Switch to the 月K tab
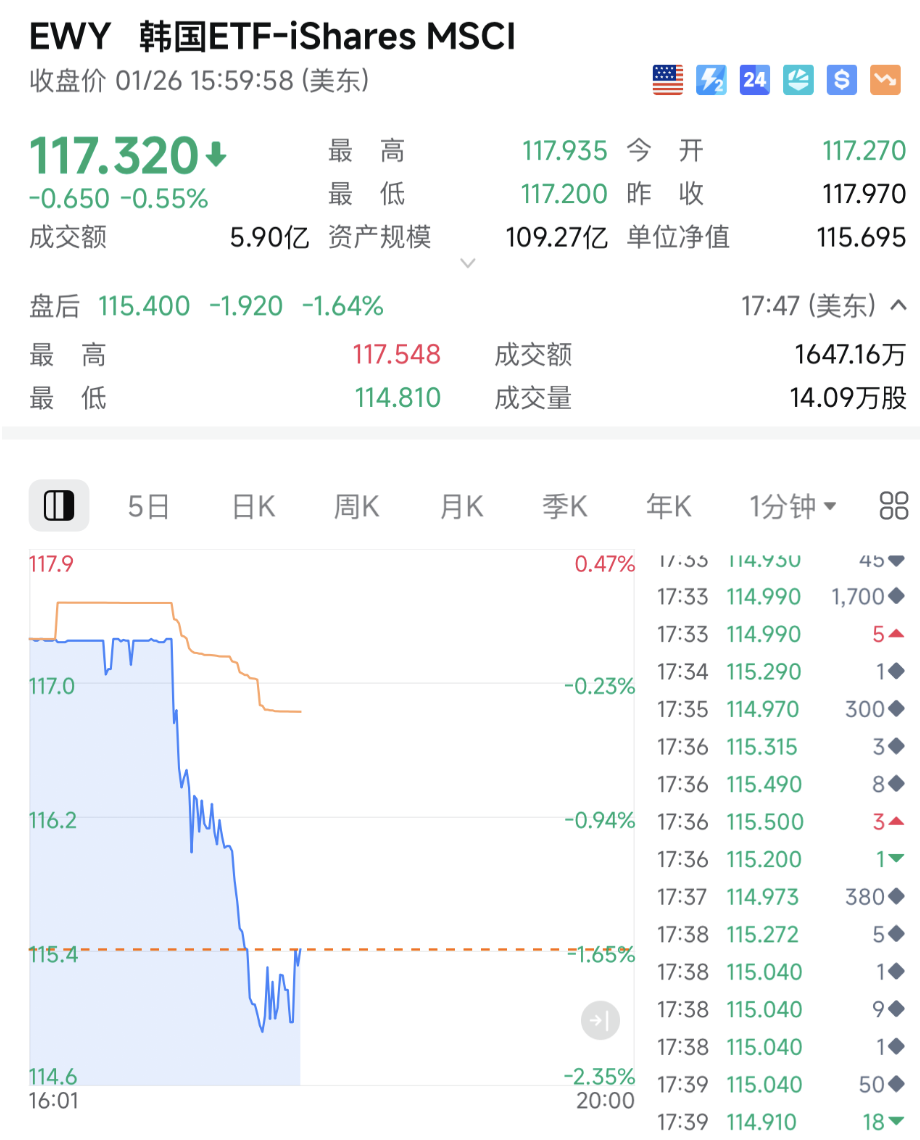Viewport: 920px width, 1140px height. 460,506
